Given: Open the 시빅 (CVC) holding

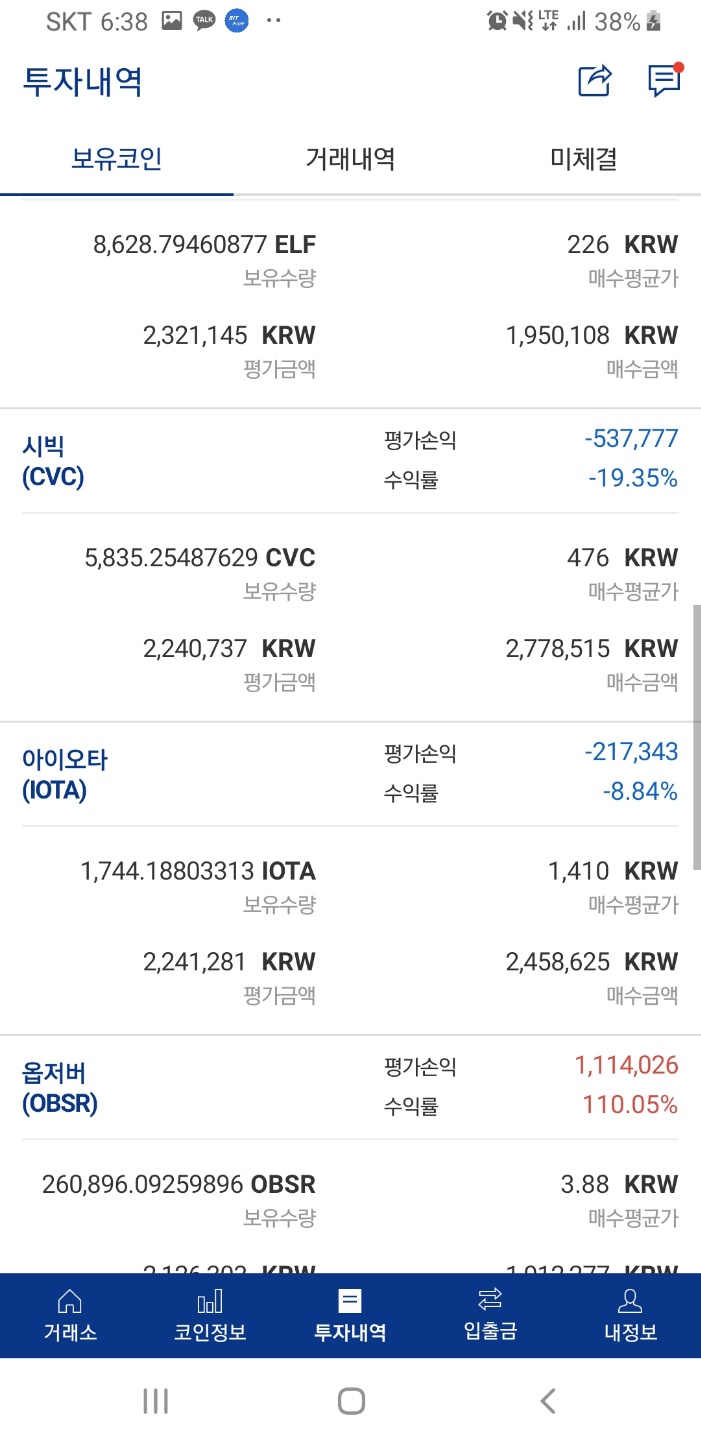Looking at the screenshot, I should (53, 461).
